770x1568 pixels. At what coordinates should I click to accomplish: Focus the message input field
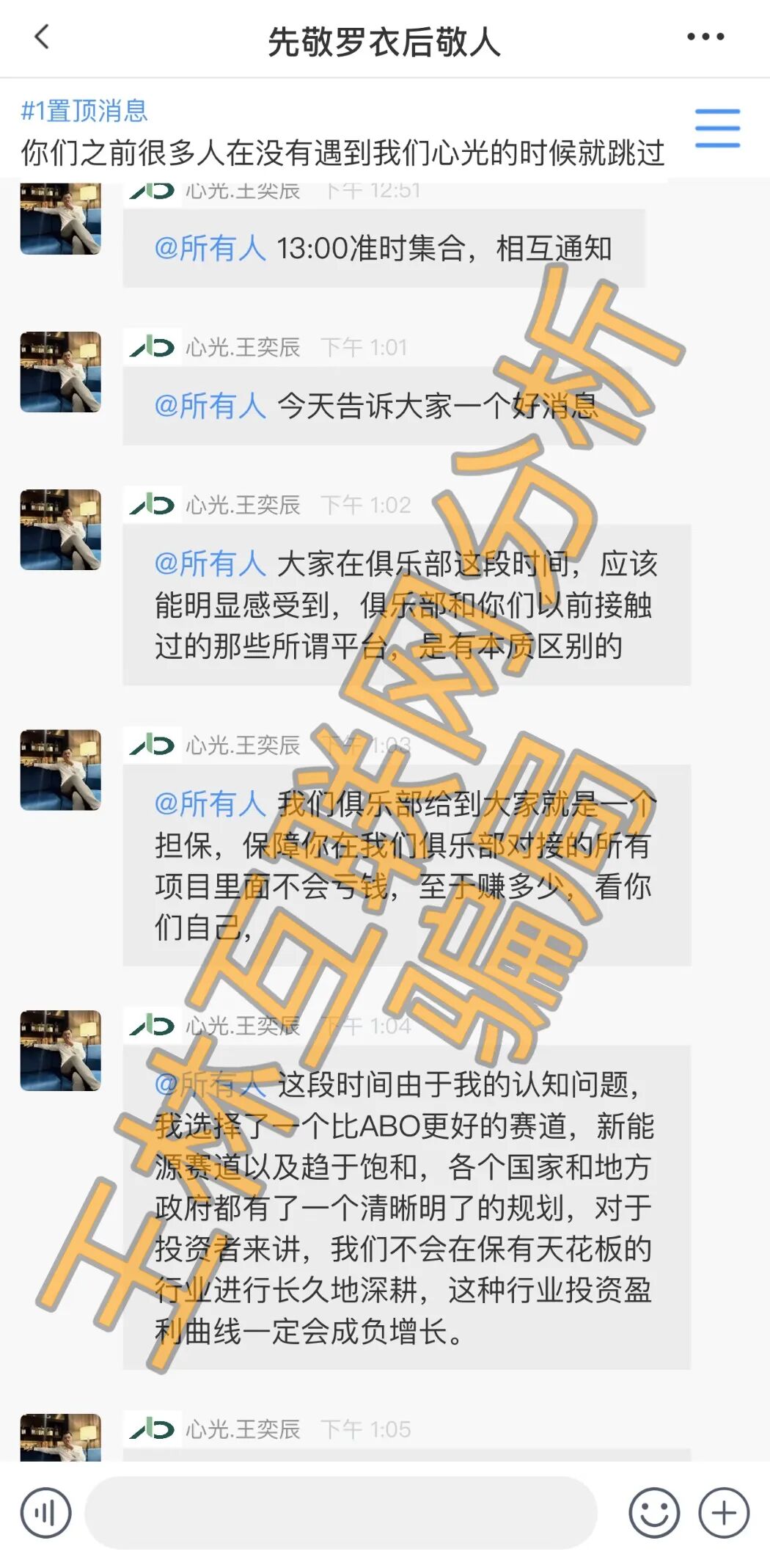coord(341,1512)
